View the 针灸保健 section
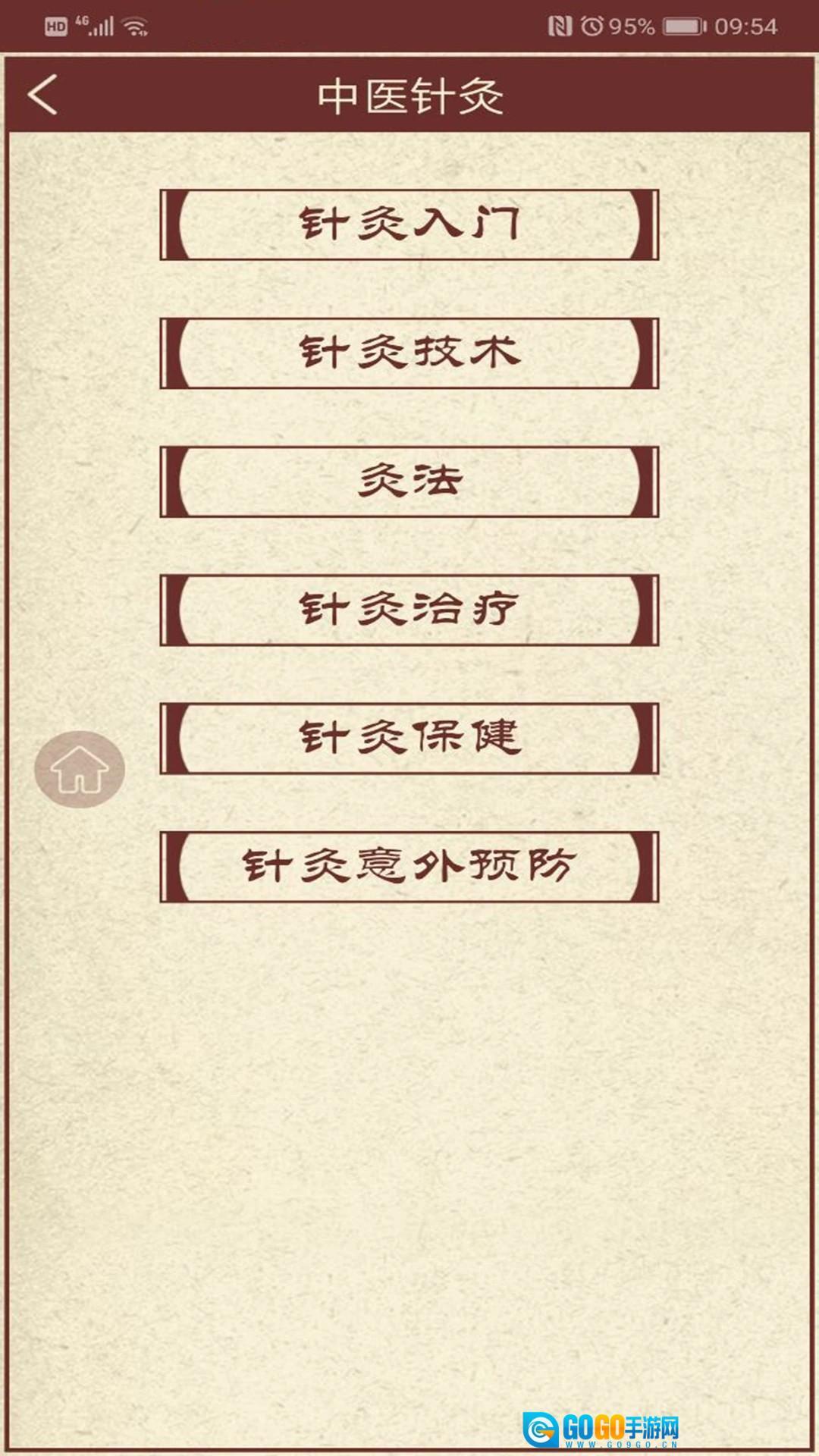The image size is (819, 1456). coord(409,738)
